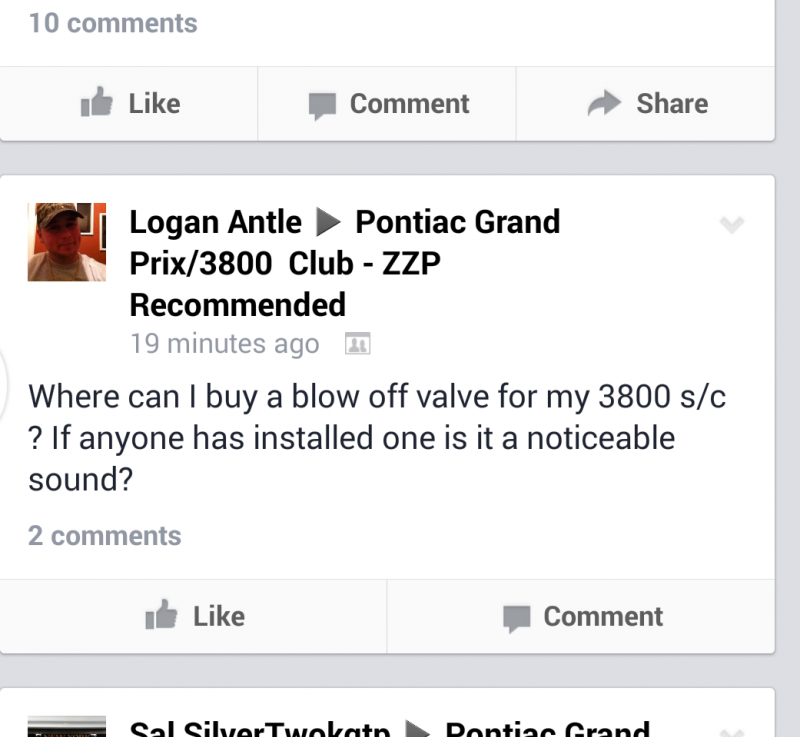
Task: Comment on the post with 10 comments
Action: pyautogui.click(x=388, y=104)
